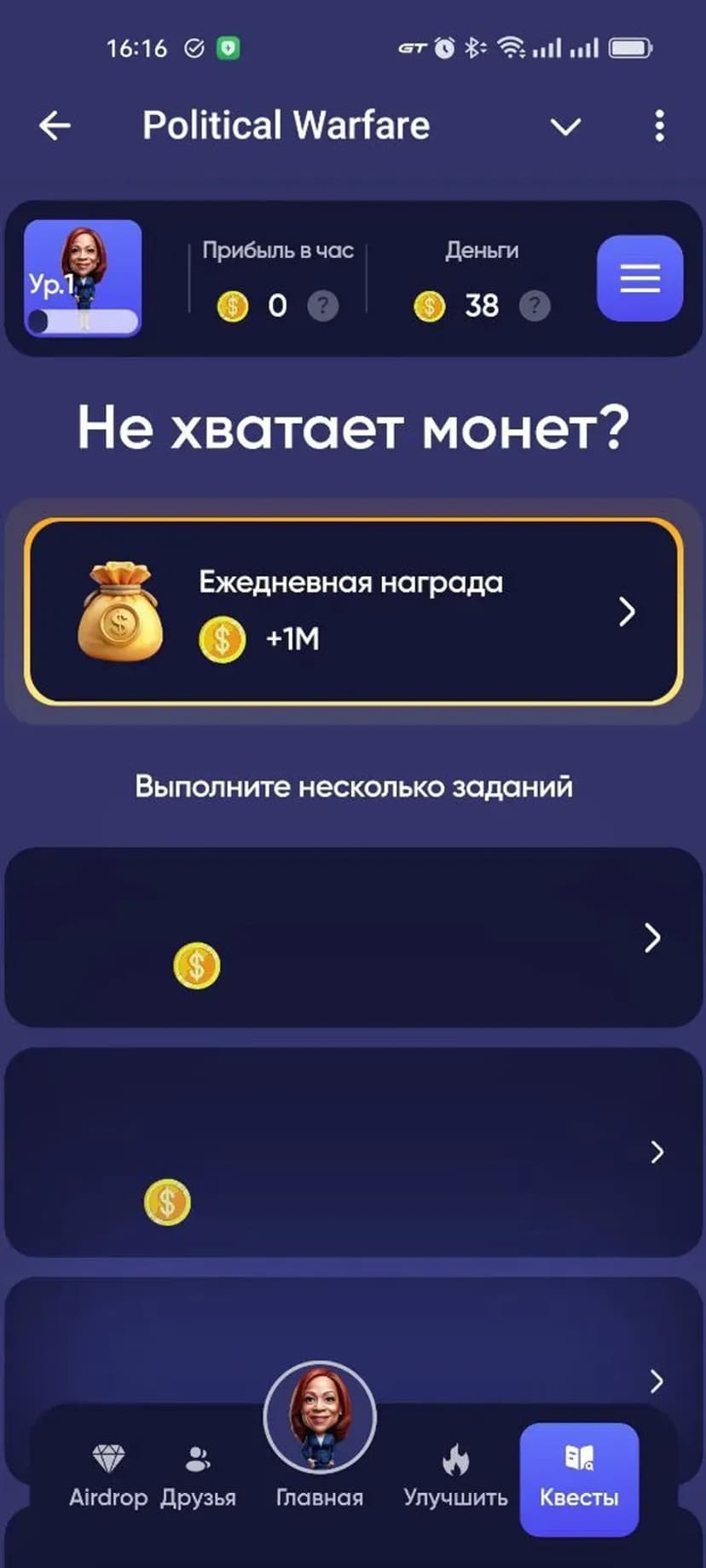Open the blue hamburger menu button

coord(639,279)
